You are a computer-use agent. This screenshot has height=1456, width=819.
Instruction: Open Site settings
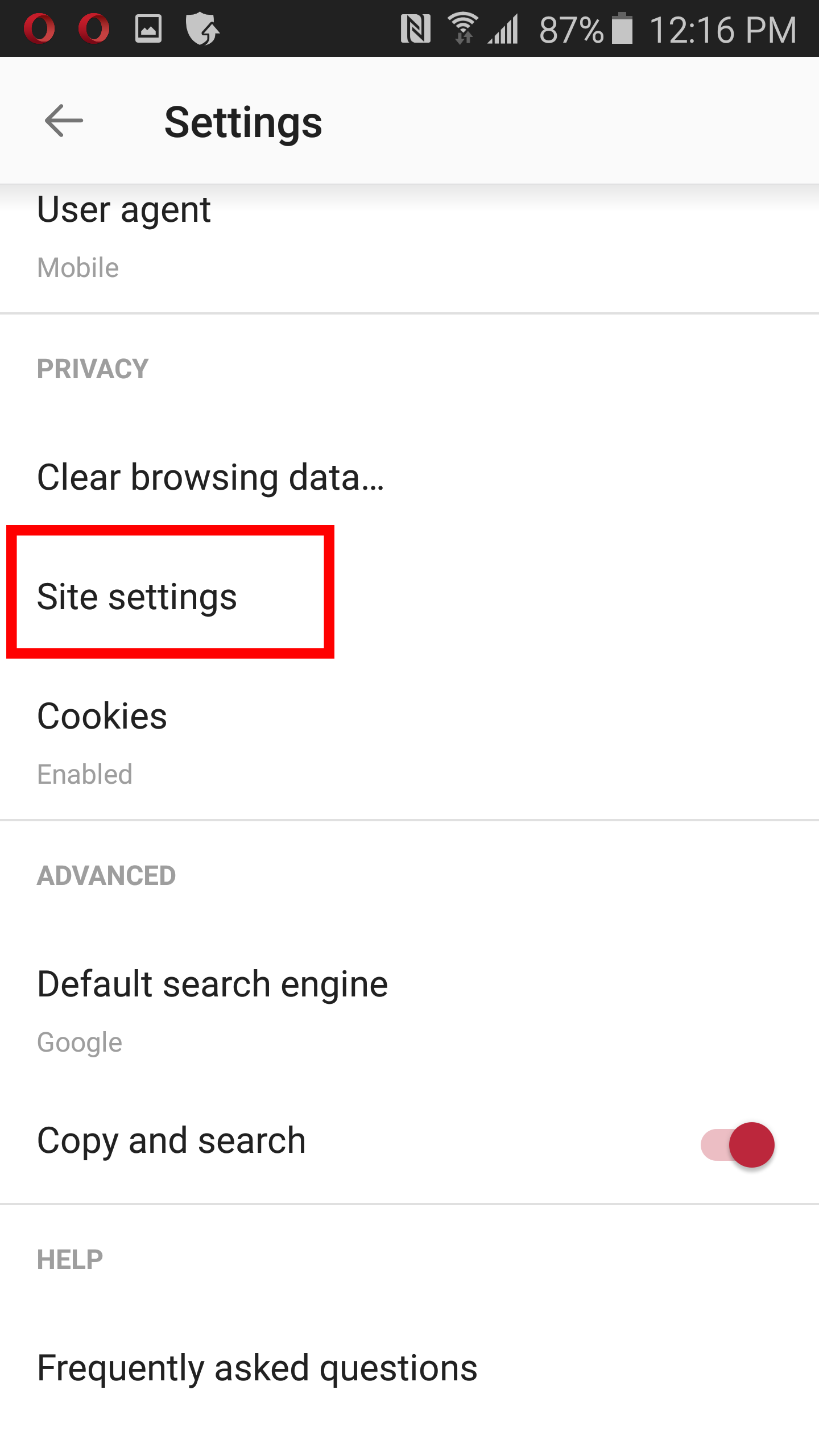coord(138,597)
